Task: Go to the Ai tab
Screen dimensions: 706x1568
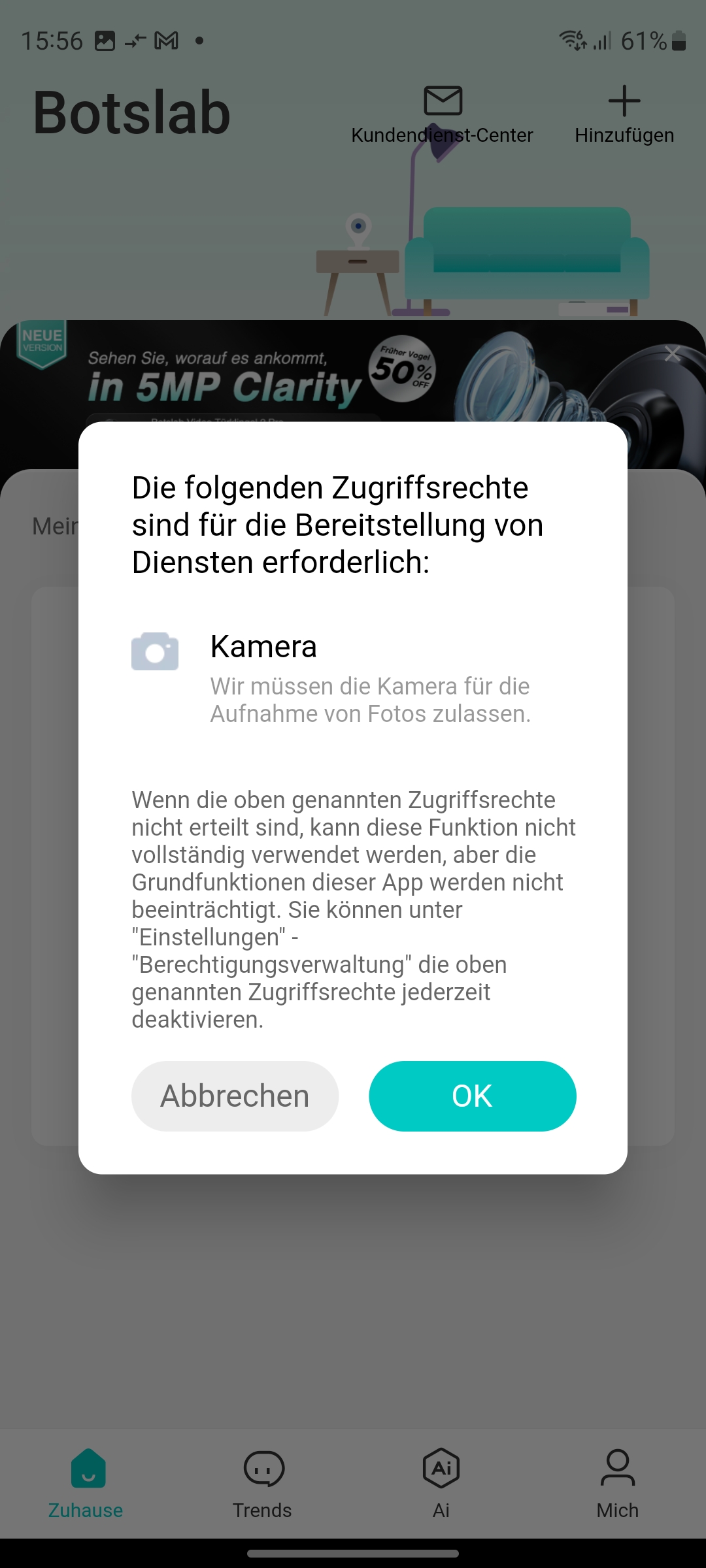Action: pyautogui.click(x=441, y=1483)
